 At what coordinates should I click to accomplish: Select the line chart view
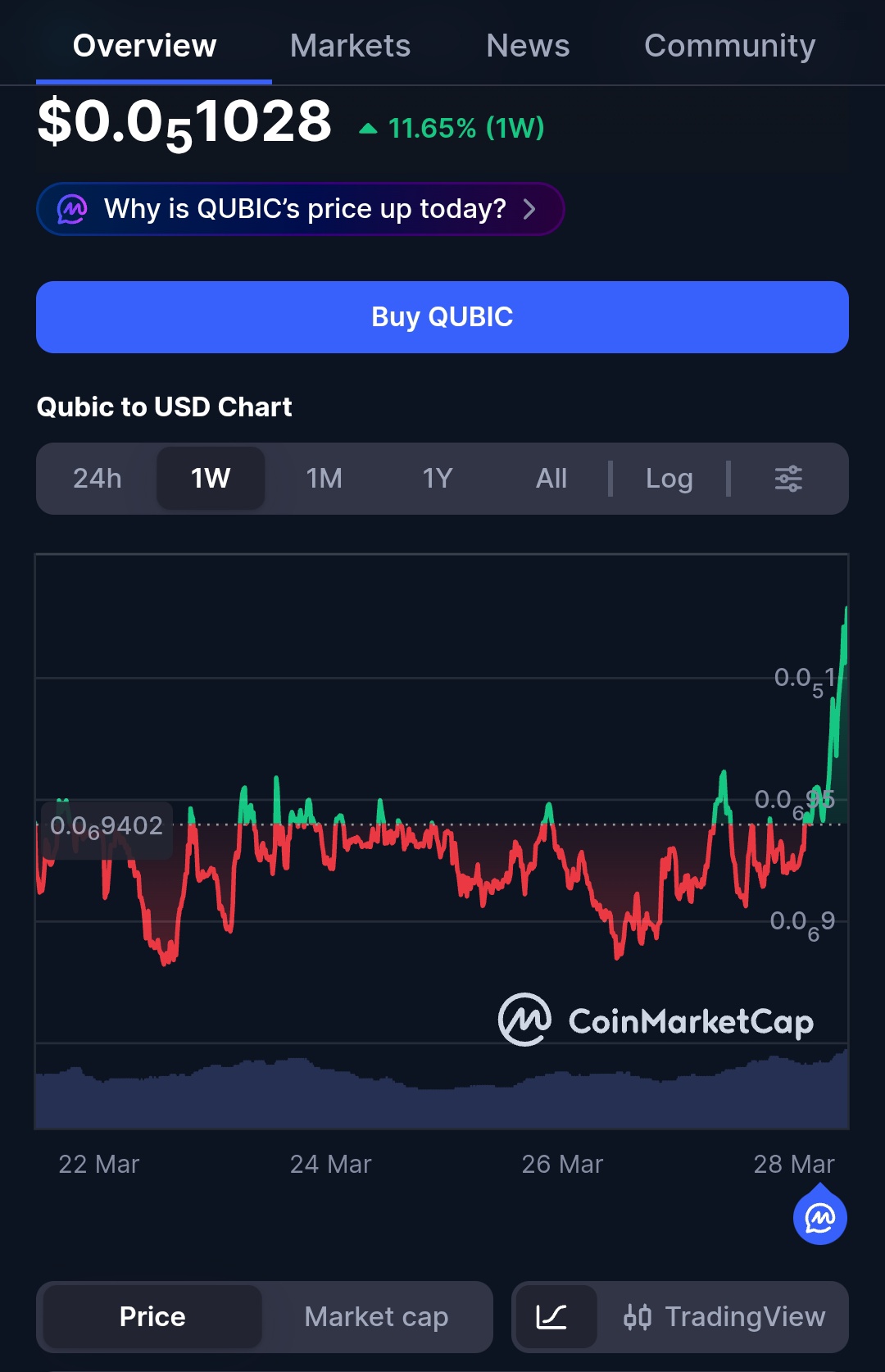click(x=551, y=1317)
